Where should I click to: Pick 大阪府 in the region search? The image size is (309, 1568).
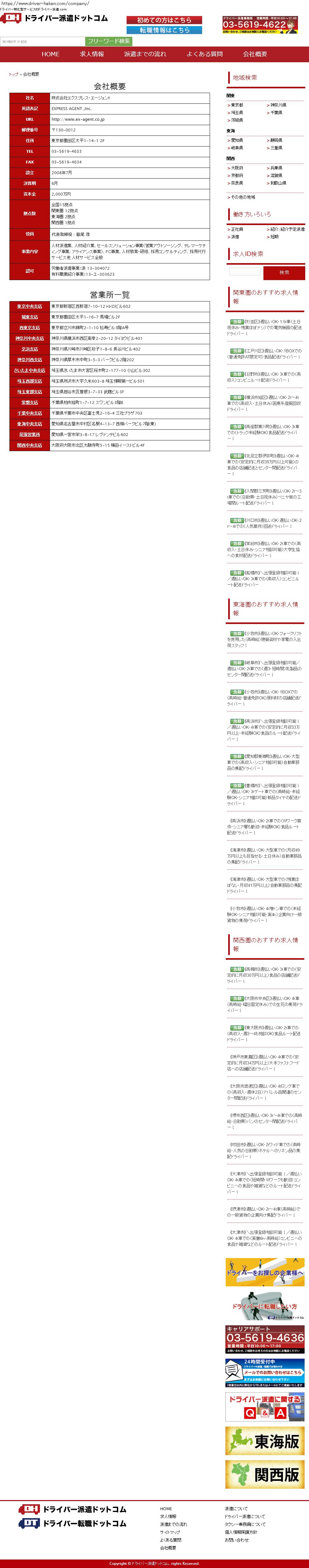[x=237, y=168]
